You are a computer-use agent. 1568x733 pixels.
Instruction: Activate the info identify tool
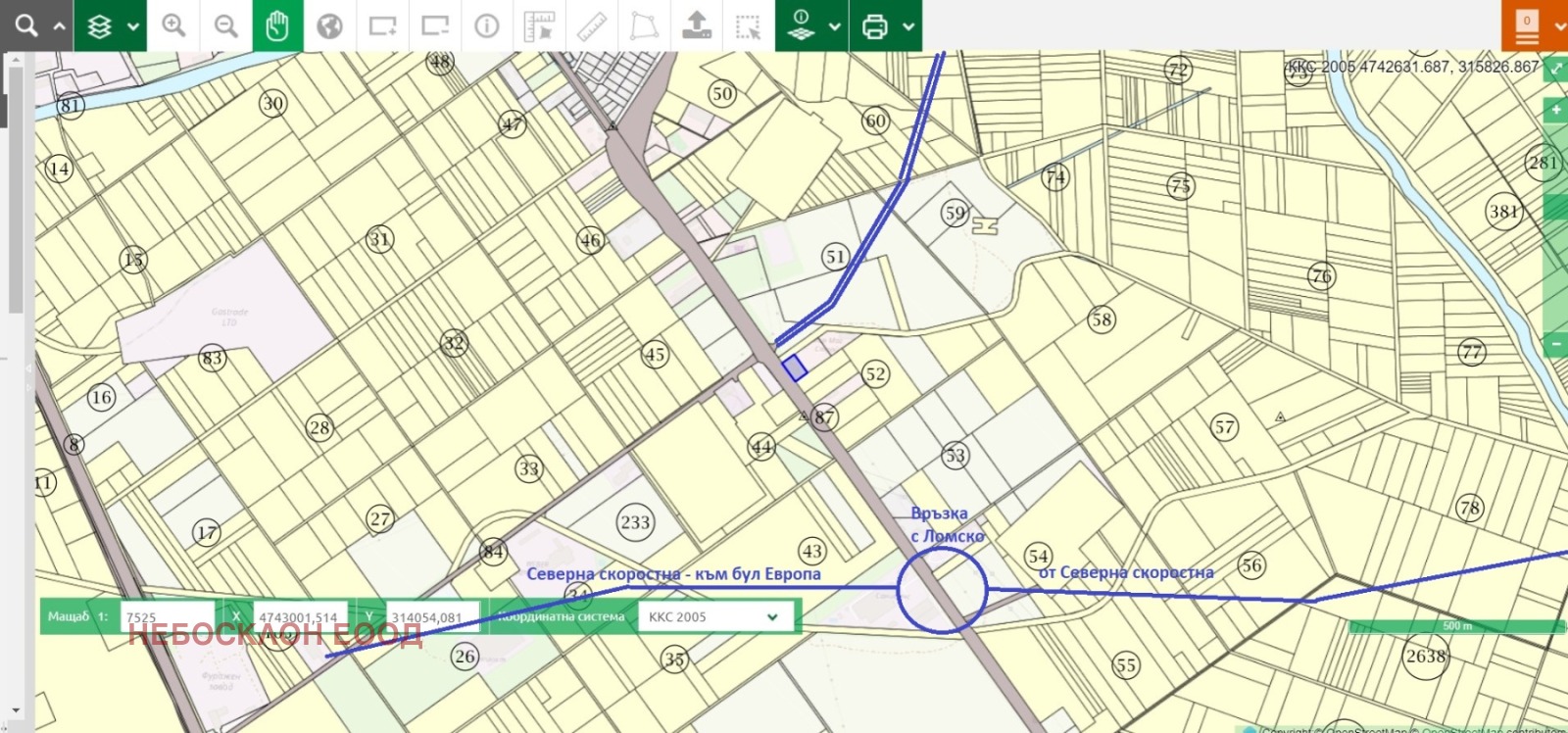click(486, 26)
